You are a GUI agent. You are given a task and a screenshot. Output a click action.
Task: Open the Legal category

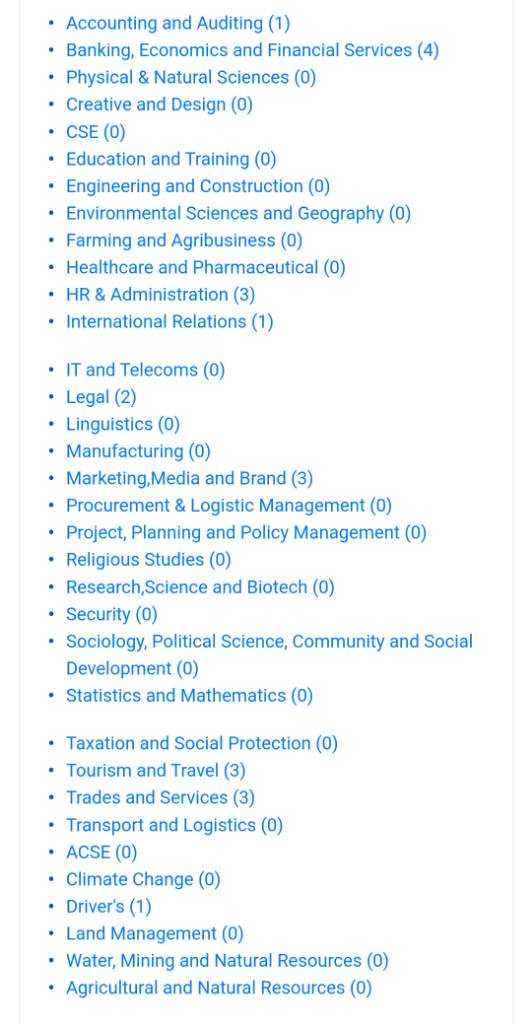click(101, 397)
